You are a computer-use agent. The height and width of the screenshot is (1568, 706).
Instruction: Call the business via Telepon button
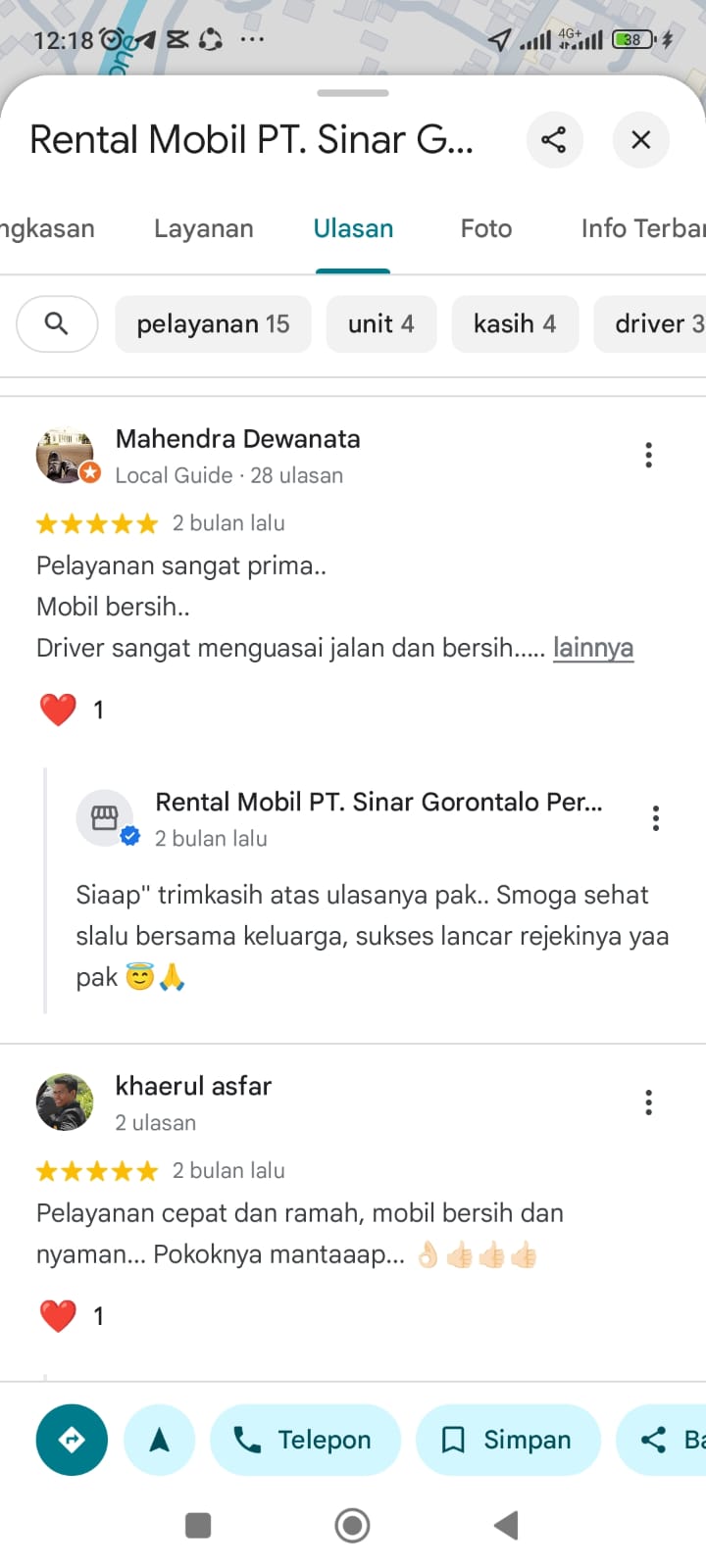coord(305,1440)
